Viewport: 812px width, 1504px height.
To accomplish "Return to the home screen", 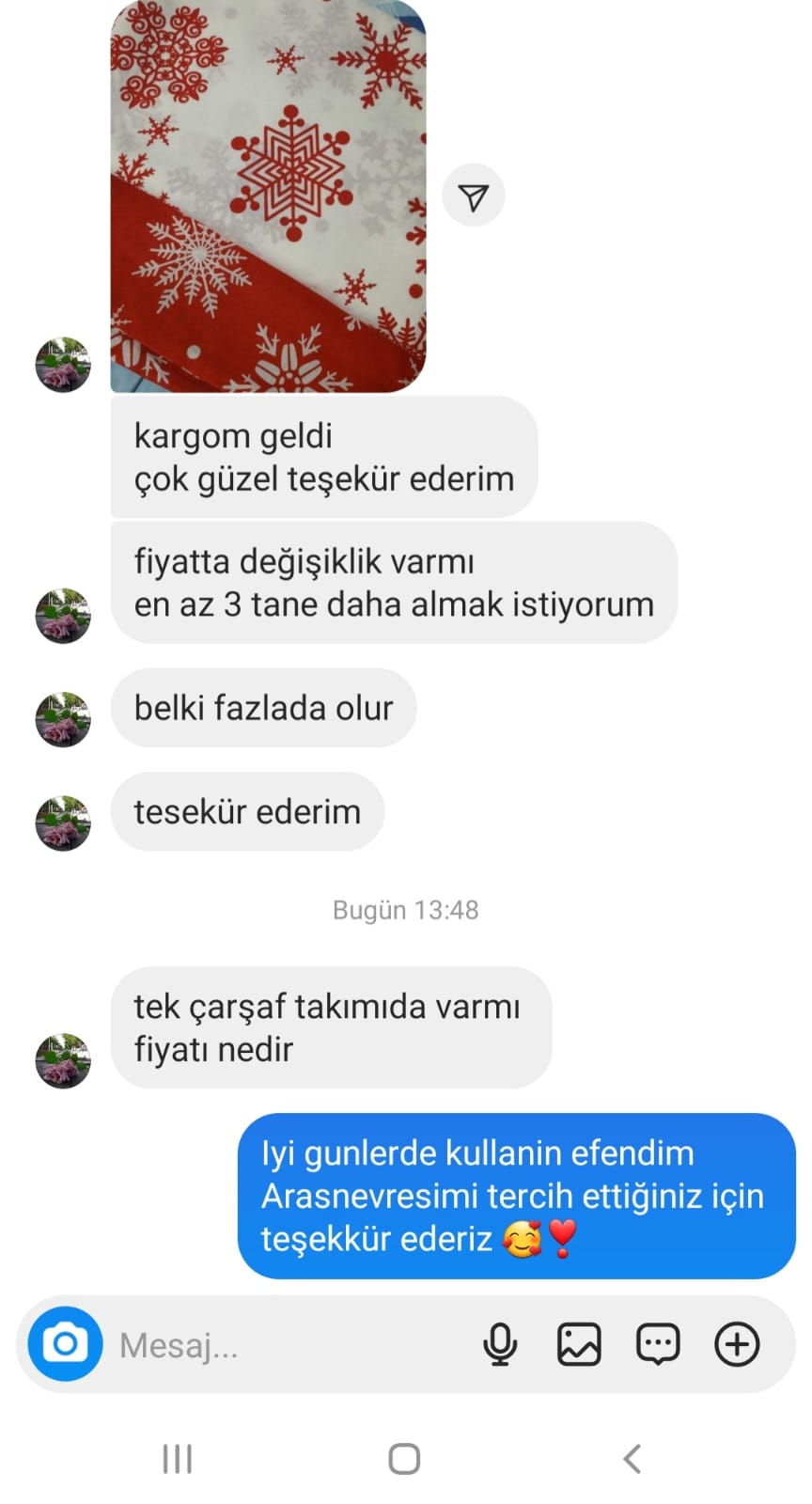I will pyautogui.click(x=404, y=1459).
